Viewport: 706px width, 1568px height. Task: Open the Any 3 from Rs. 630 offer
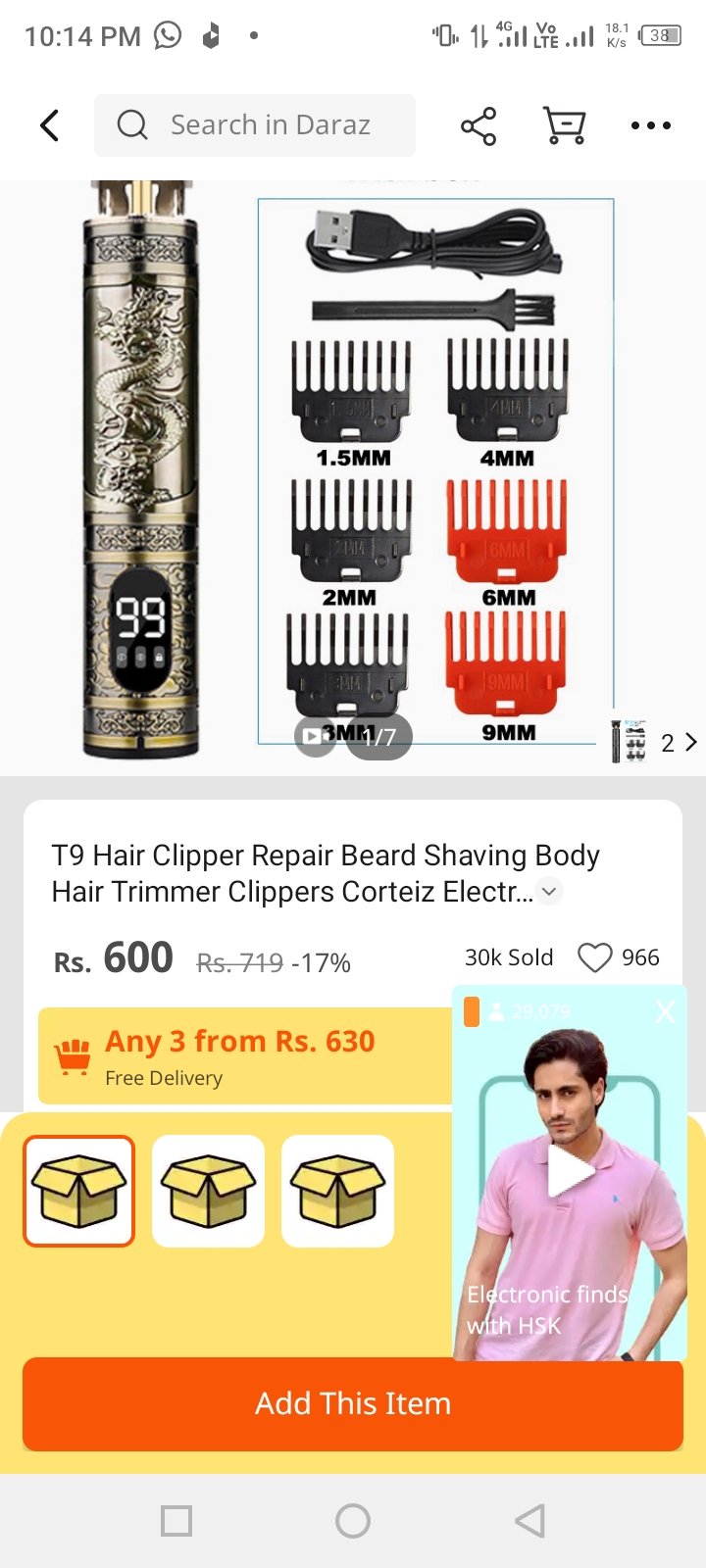point(240,1055)
